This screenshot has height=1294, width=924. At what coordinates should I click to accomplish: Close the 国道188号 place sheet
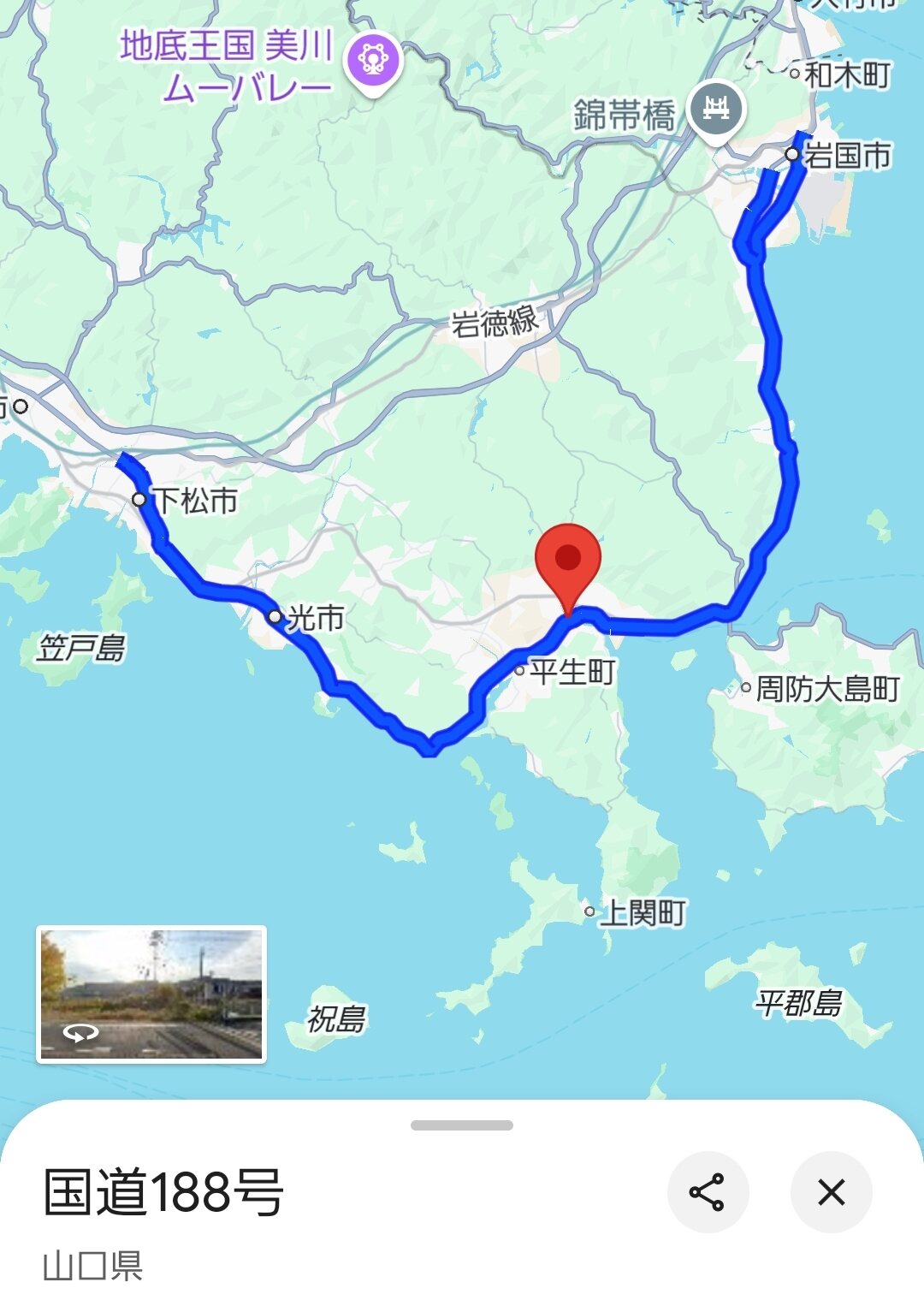point(831,1192)
